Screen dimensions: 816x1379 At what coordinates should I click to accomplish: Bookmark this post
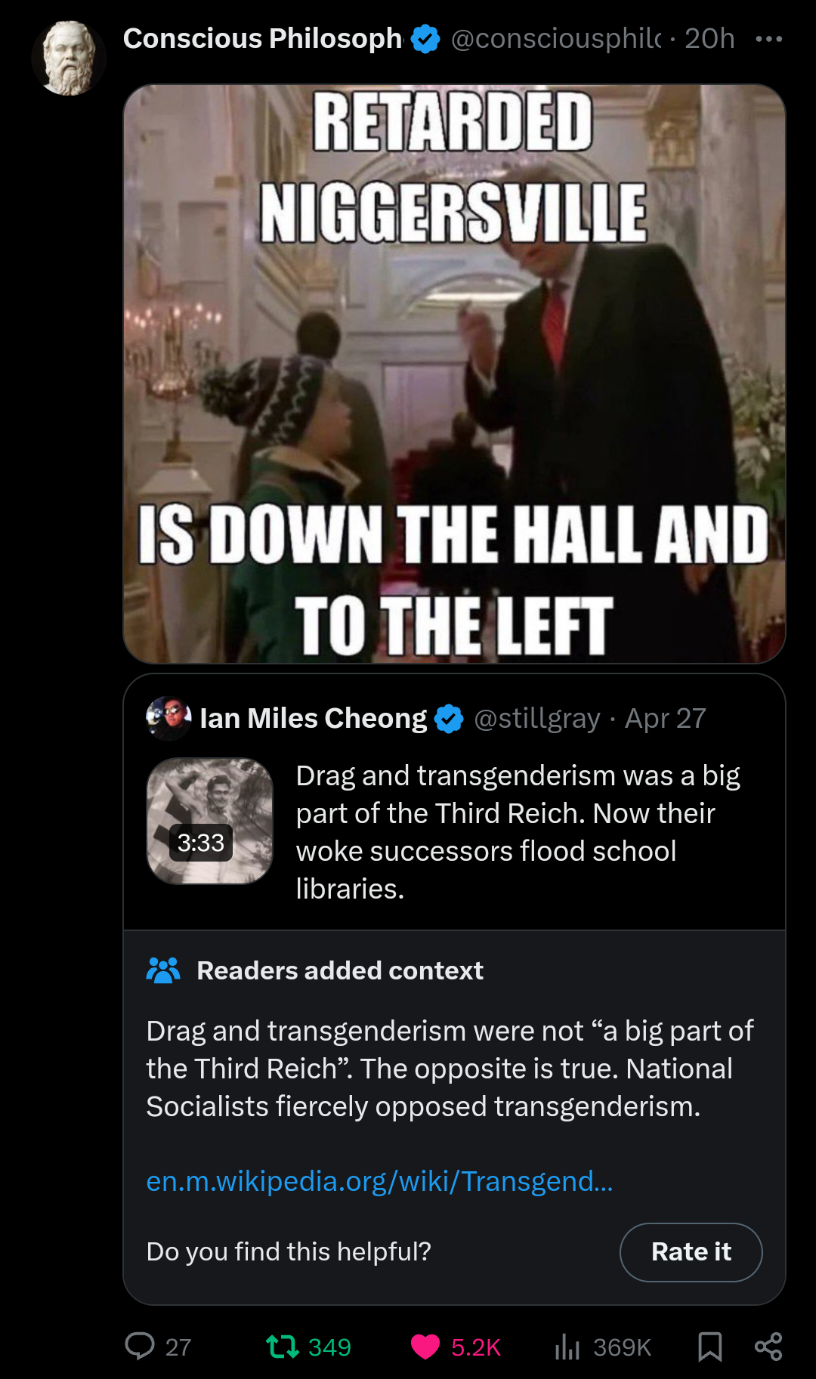pos(709,1347)
